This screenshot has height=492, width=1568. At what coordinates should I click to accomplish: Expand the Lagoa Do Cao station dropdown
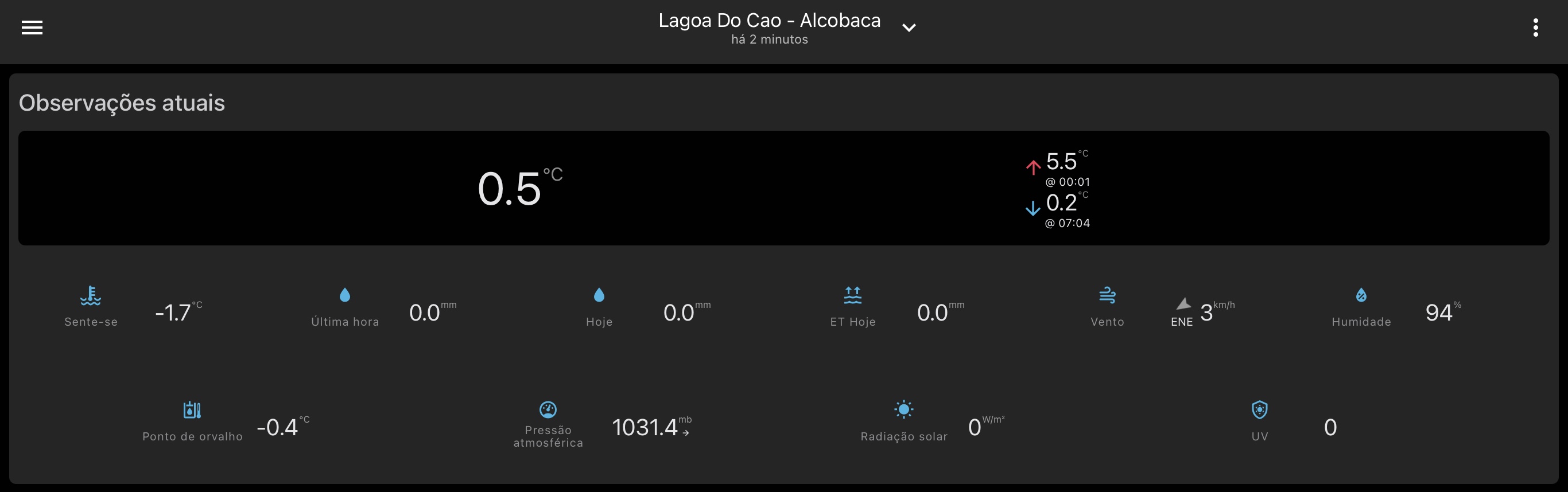point(908,28)
